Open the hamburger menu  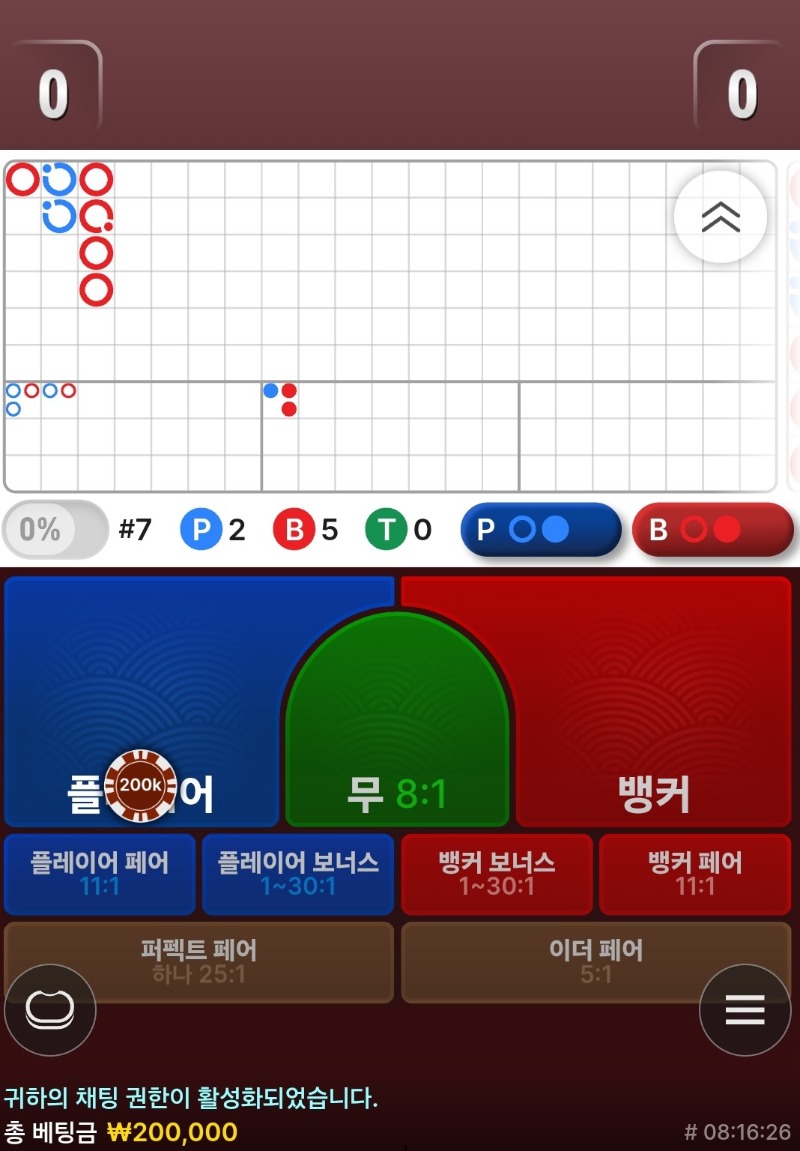[744, 1011]
